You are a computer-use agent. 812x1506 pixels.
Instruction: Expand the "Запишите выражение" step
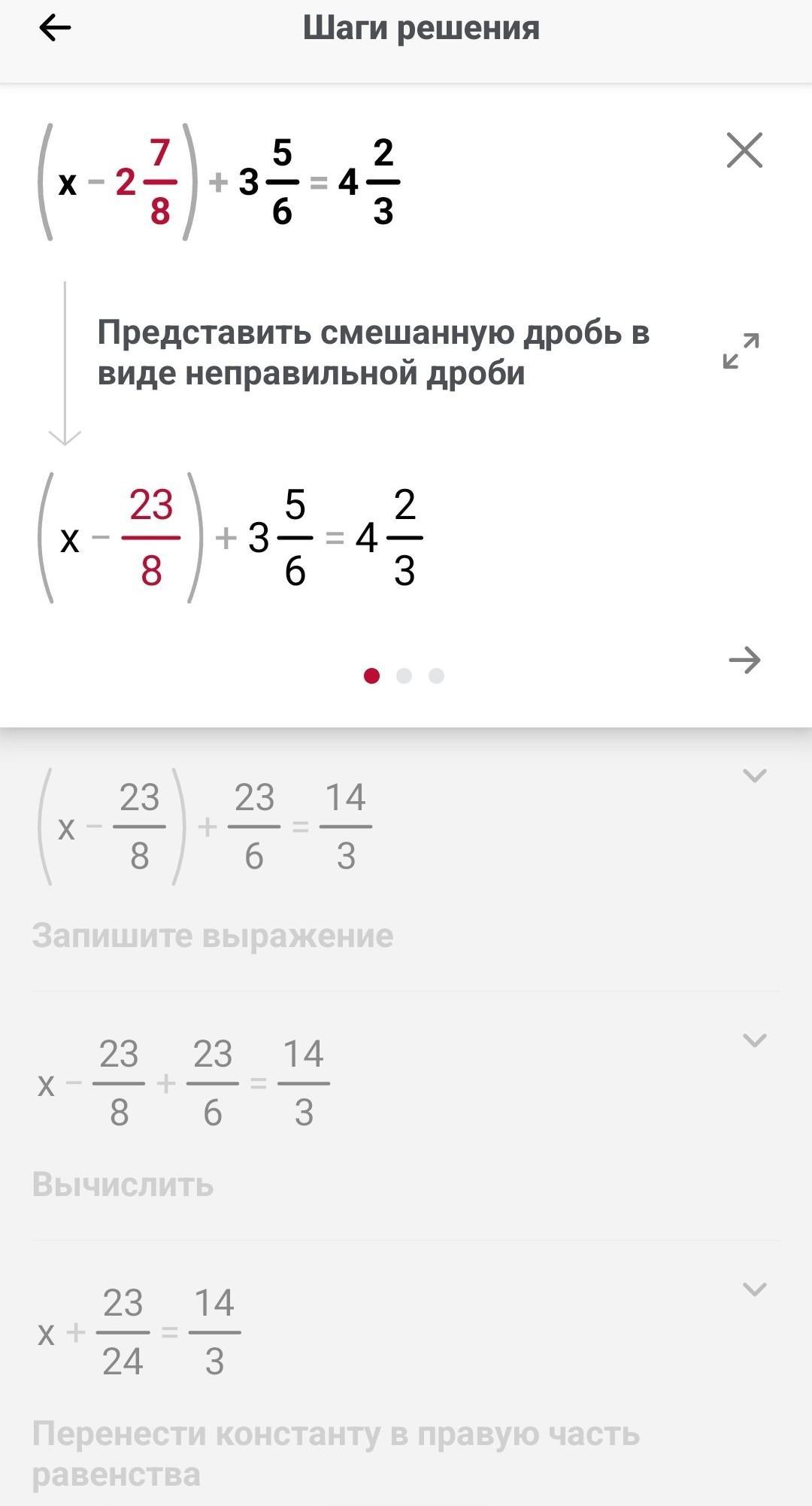click(x=754, y=776)
